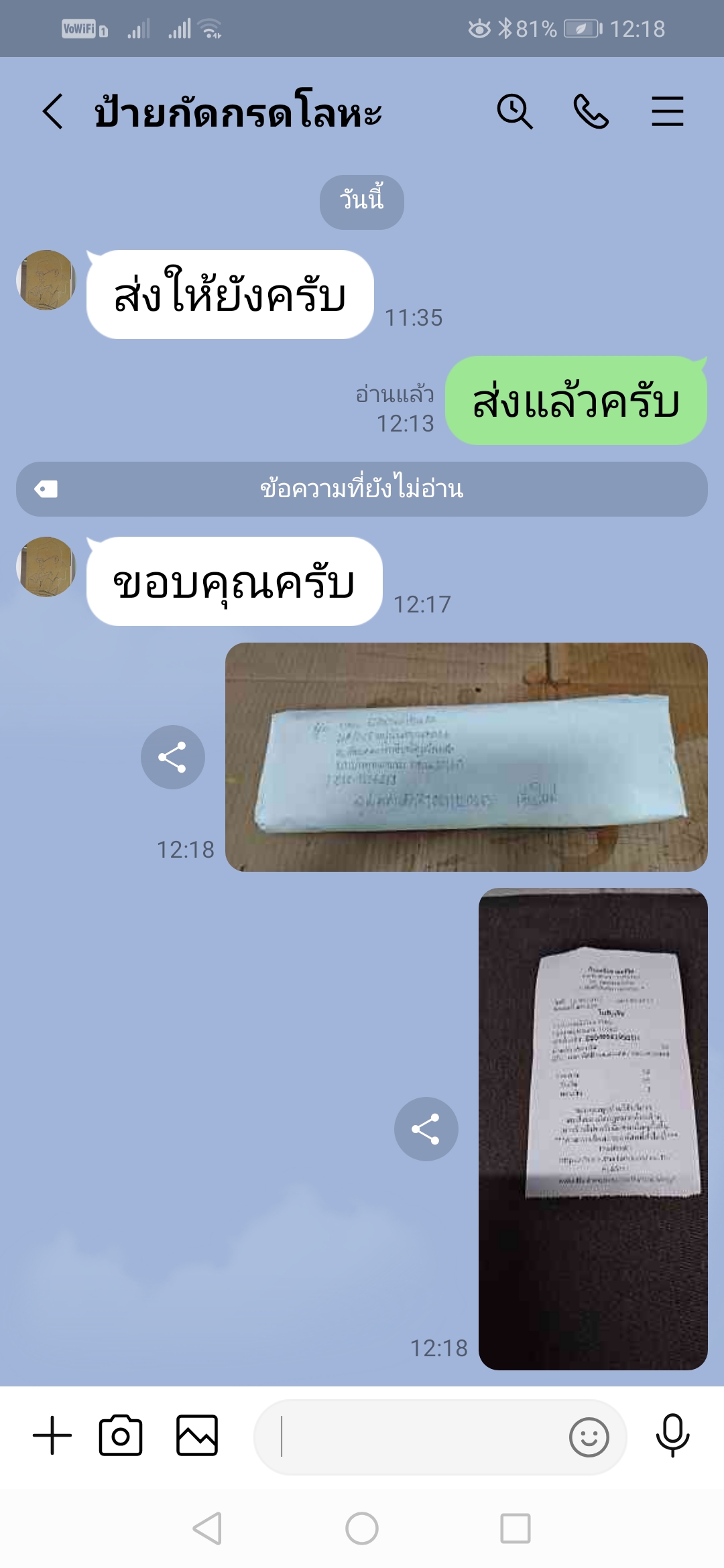724x1568 pixels.
Task: Open the emoji and sticker picker
Action: tap(589, 1437)
